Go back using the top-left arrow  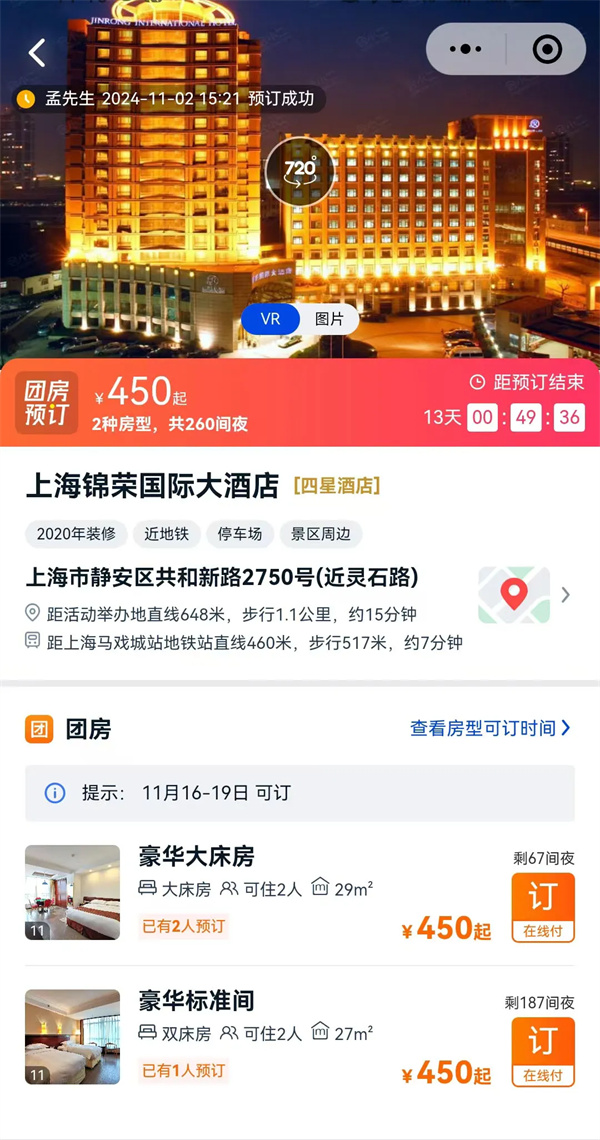coord(37,52)
